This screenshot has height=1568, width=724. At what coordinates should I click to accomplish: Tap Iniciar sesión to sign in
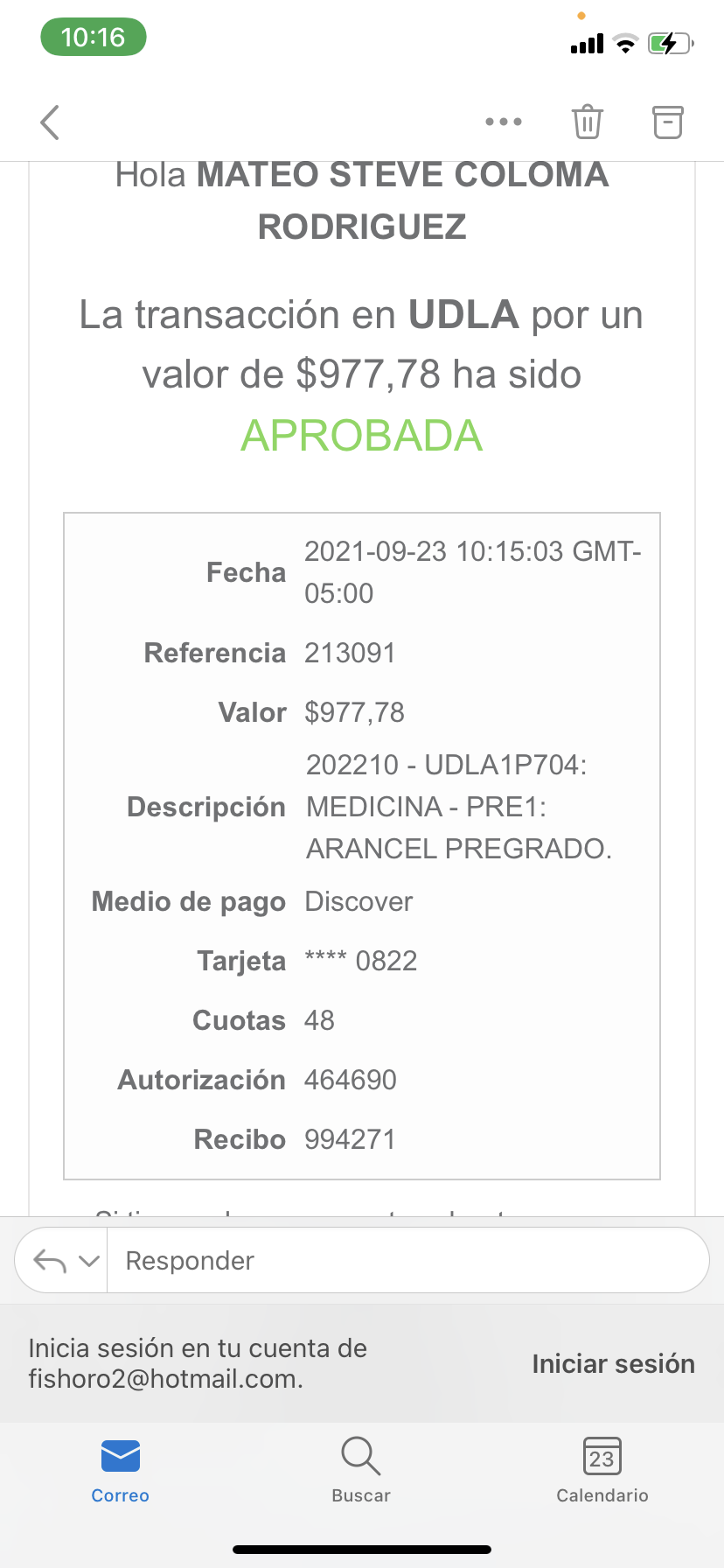pyautogui.click(x=613, y=1363)
